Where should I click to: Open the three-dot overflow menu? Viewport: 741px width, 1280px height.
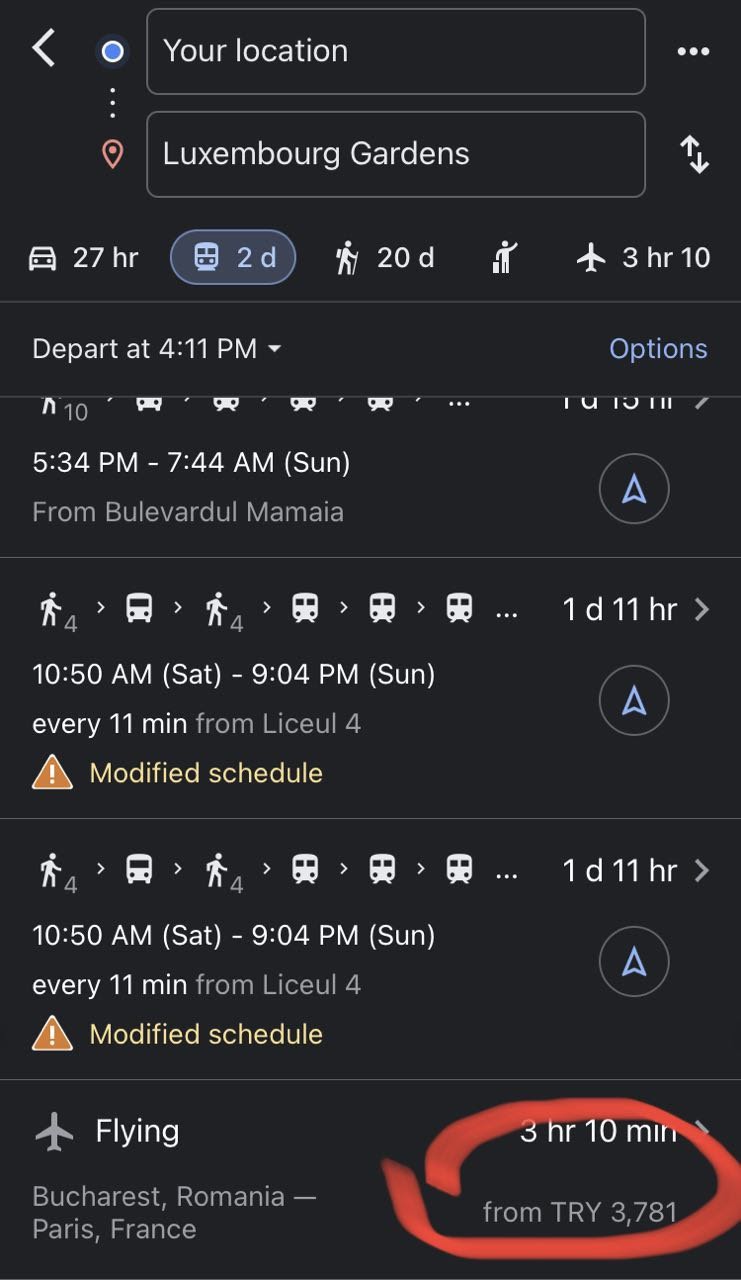pos(693,51)
